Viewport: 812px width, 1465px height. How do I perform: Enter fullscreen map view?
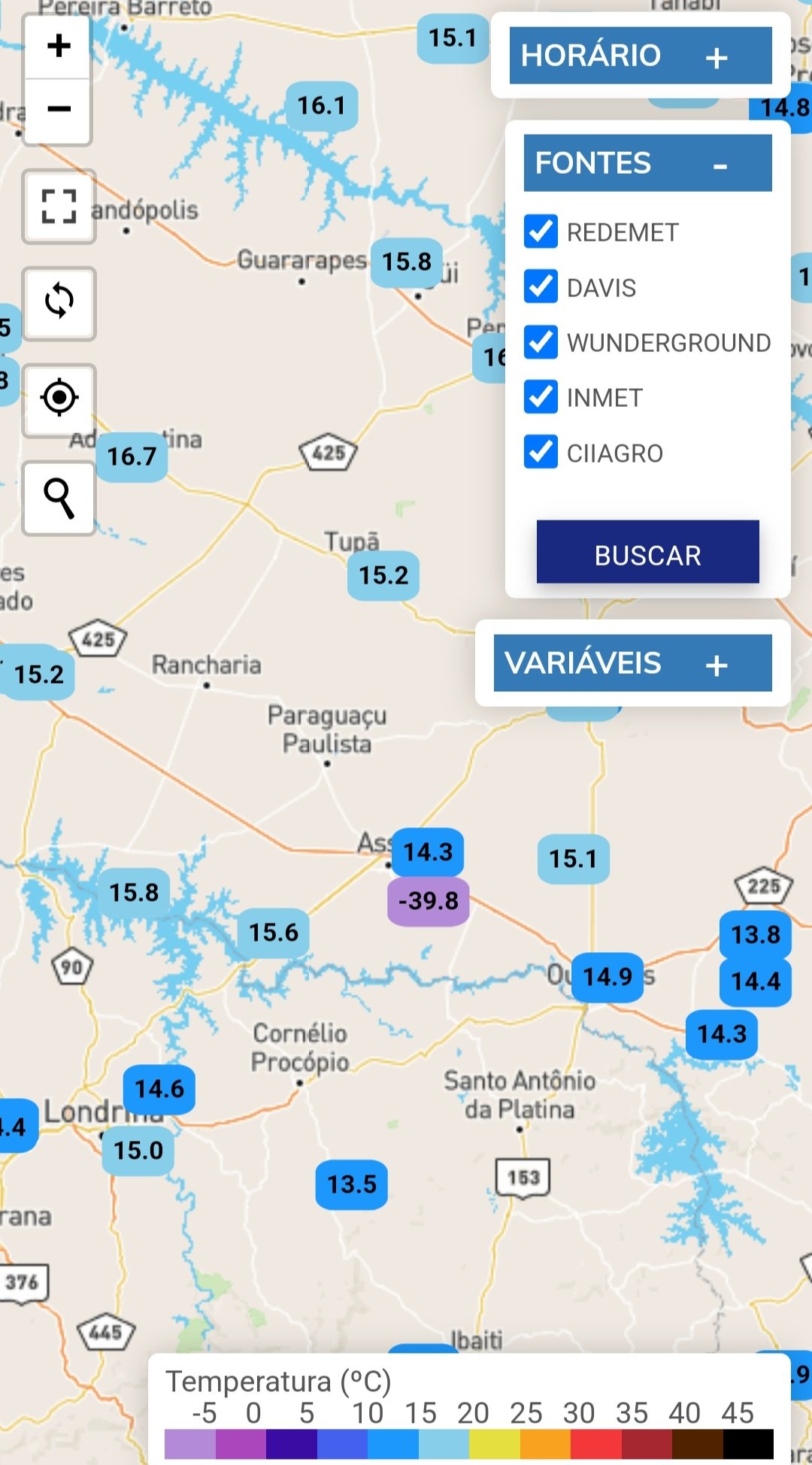click(59, 206)
